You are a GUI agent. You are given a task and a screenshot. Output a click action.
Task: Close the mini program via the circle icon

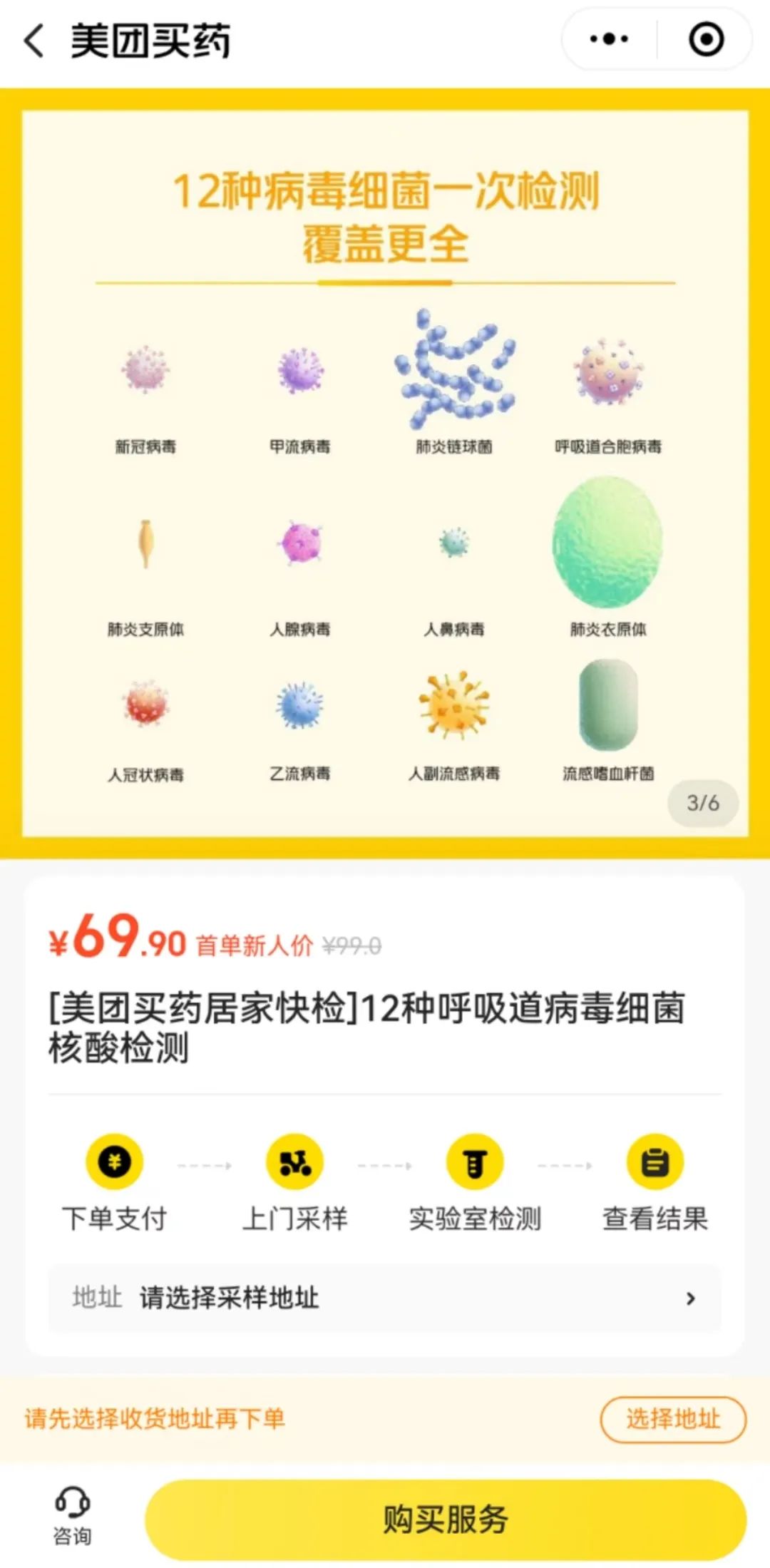pos(706,39)
